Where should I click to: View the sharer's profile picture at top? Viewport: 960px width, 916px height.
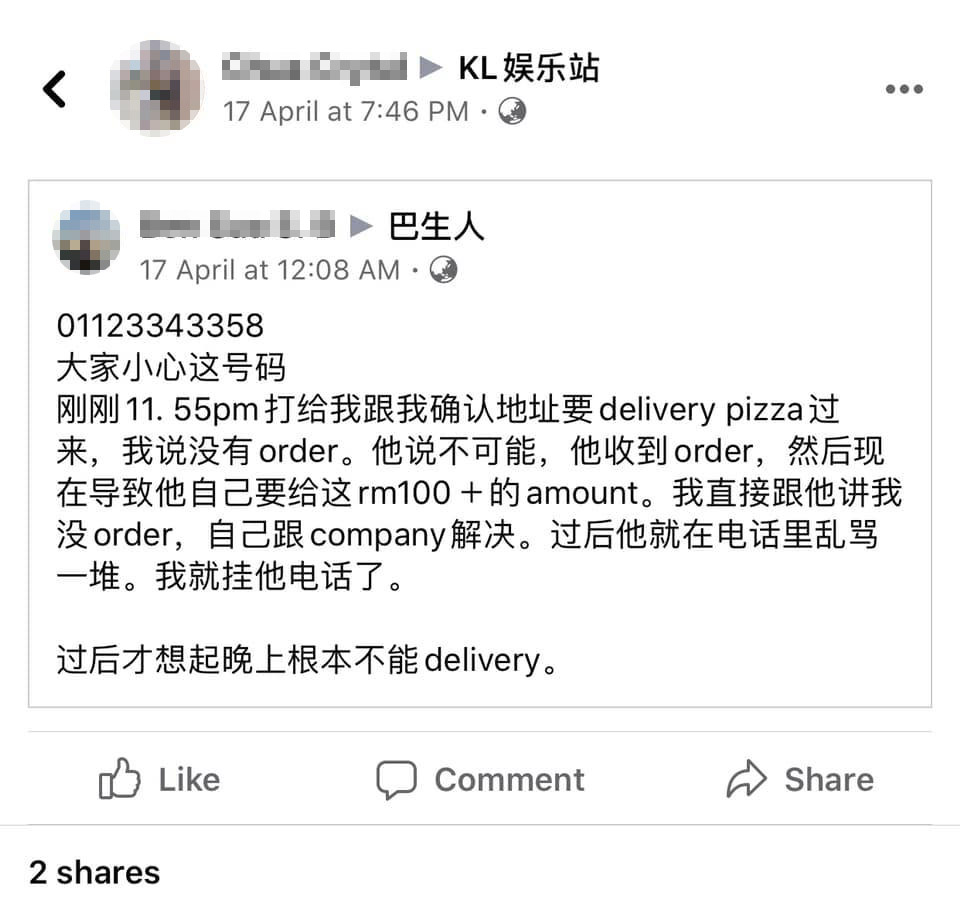click(x=155, y=88)
